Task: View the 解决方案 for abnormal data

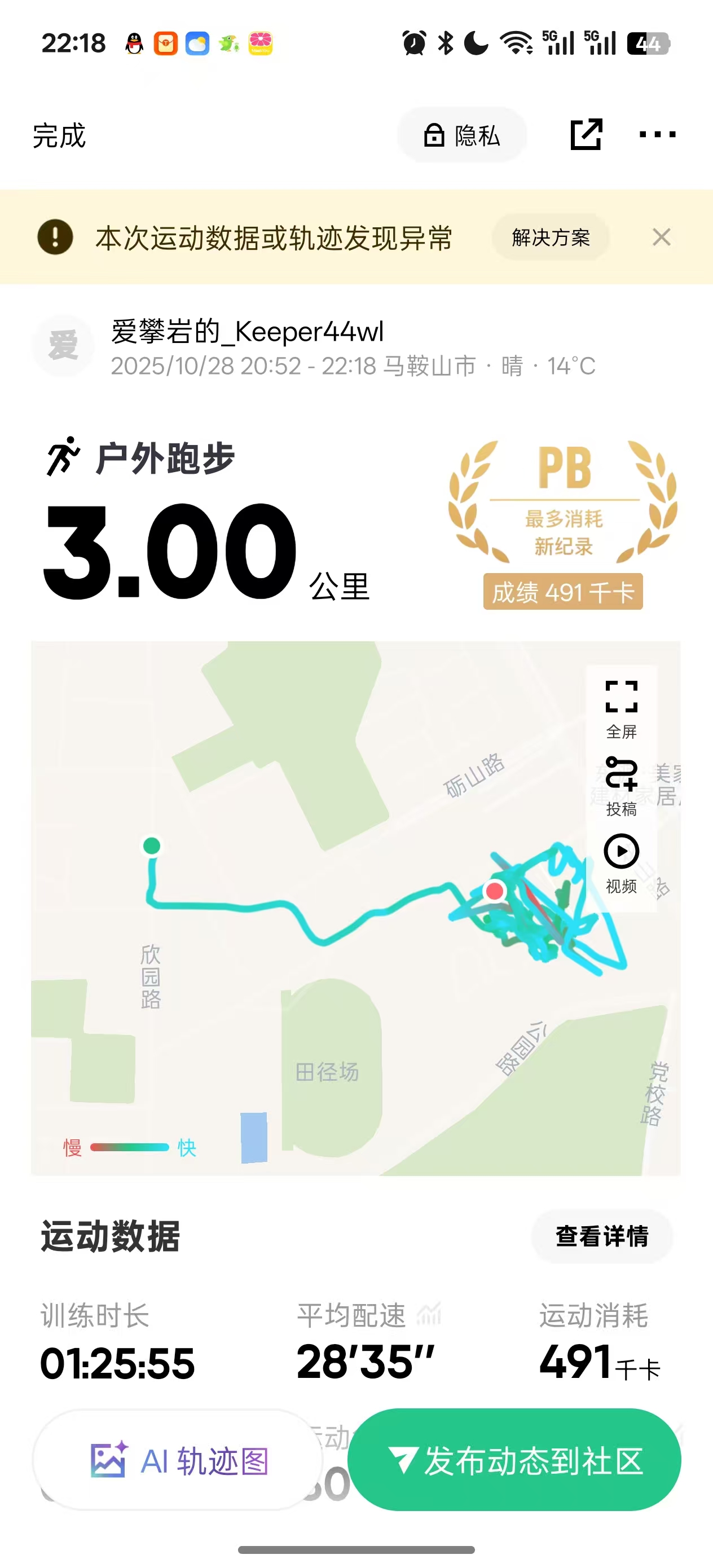Action: (x=551, y=237)
